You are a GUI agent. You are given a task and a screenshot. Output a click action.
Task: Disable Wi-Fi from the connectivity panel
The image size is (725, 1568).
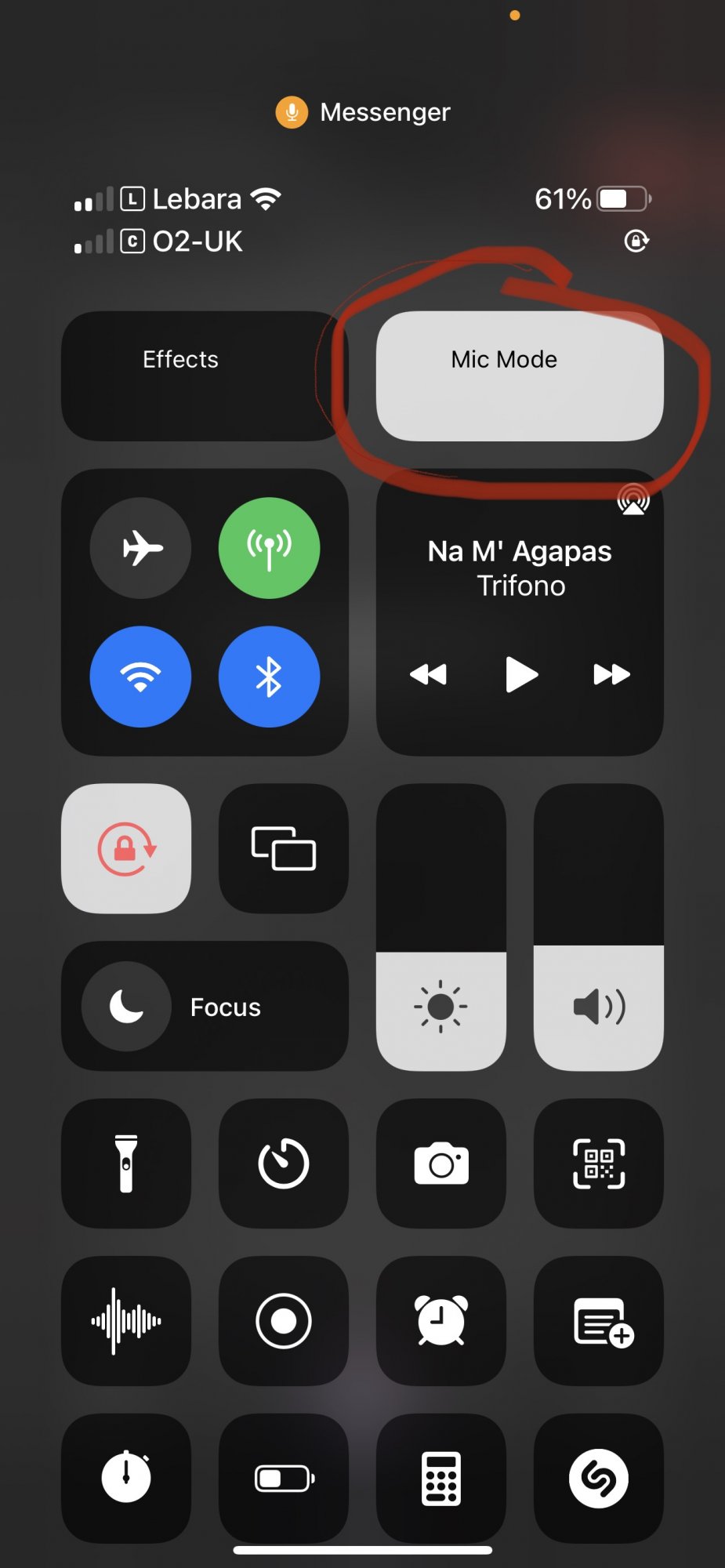[x=141, y=677]
